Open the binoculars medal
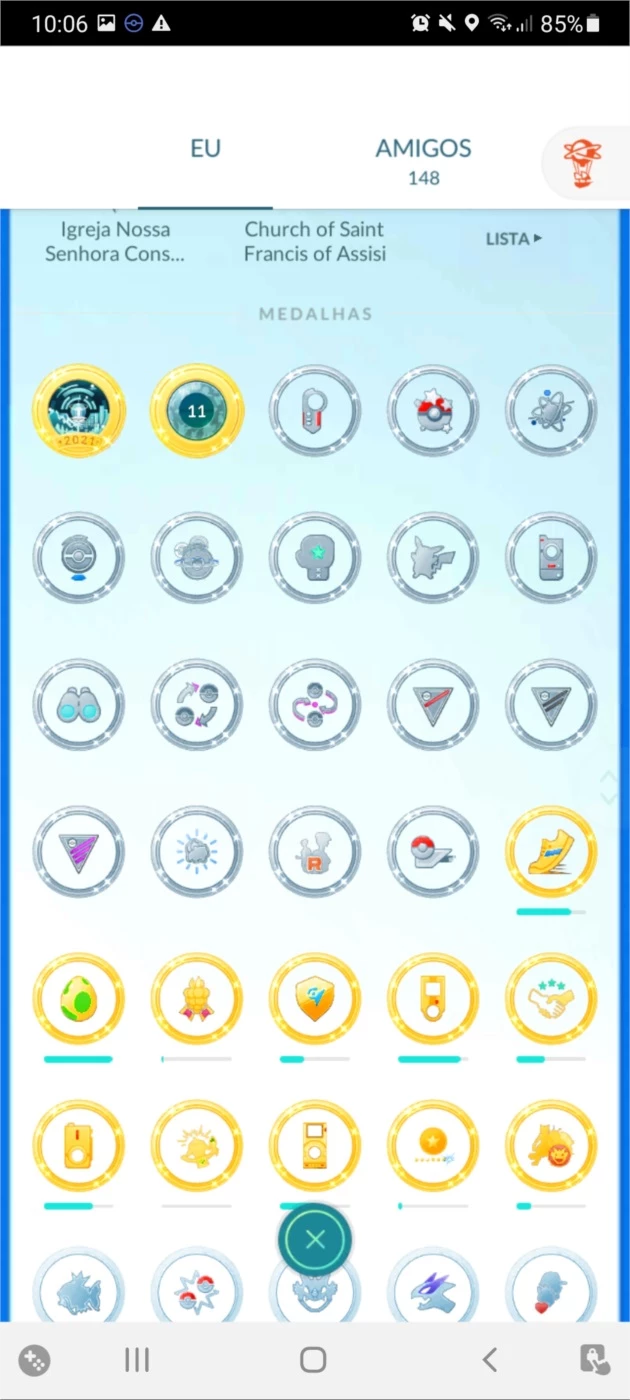630x1400 pixels. click(79, 705)
